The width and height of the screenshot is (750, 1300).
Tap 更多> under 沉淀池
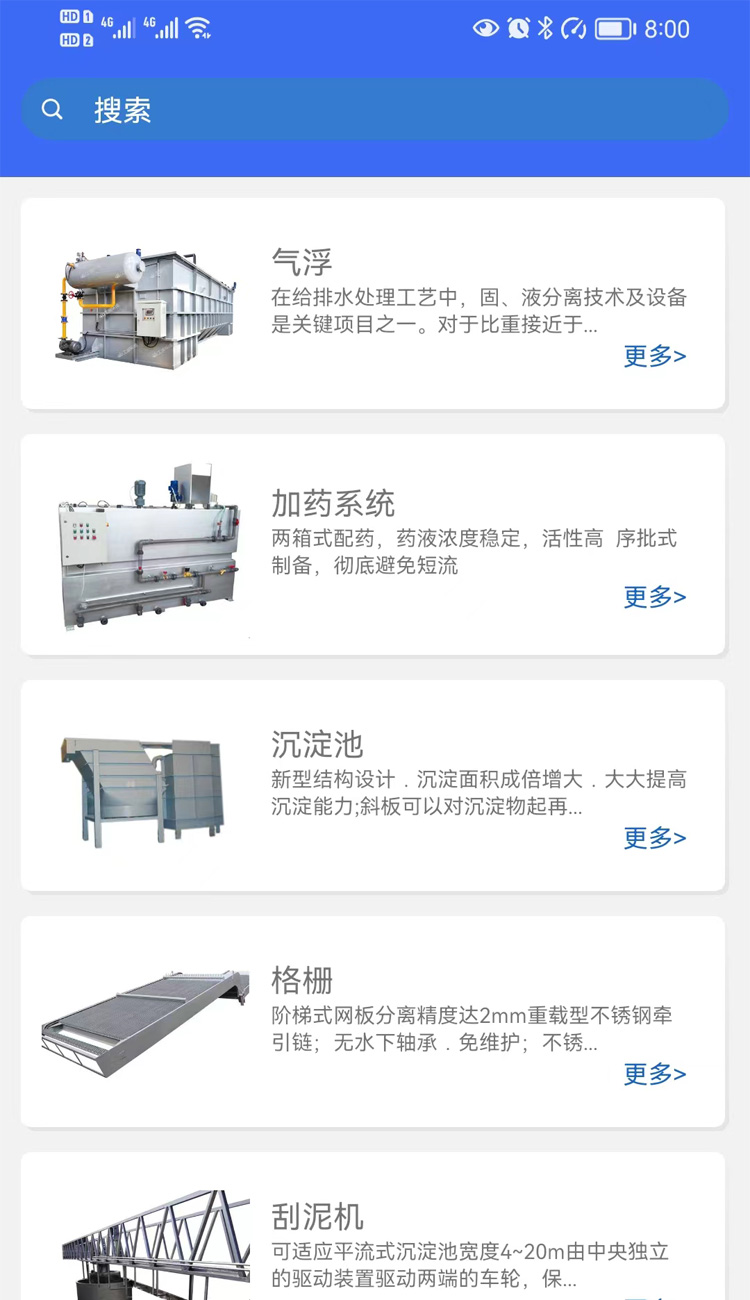click(x=654, y=838)
